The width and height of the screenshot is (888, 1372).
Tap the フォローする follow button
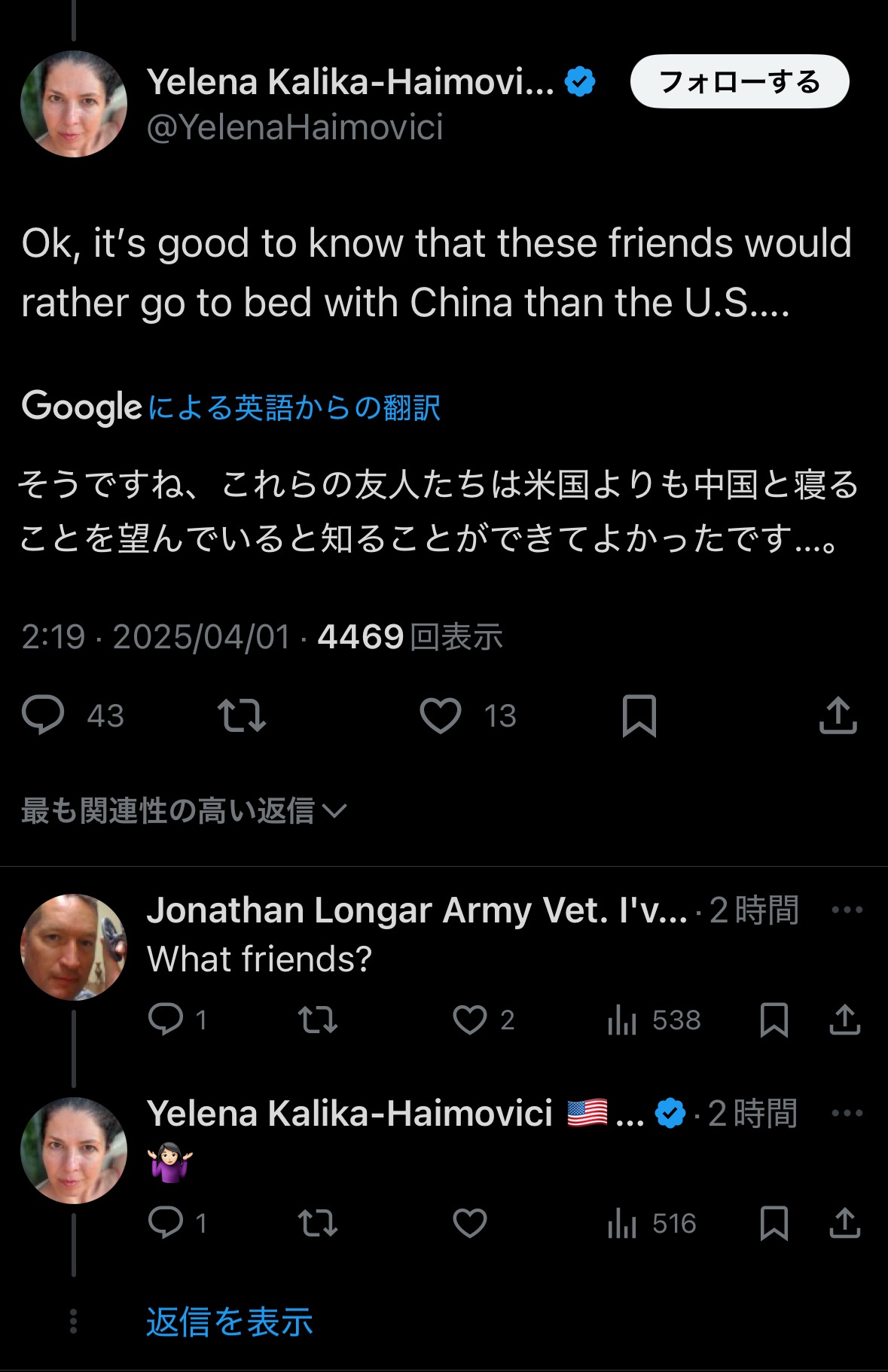[739, 81]
